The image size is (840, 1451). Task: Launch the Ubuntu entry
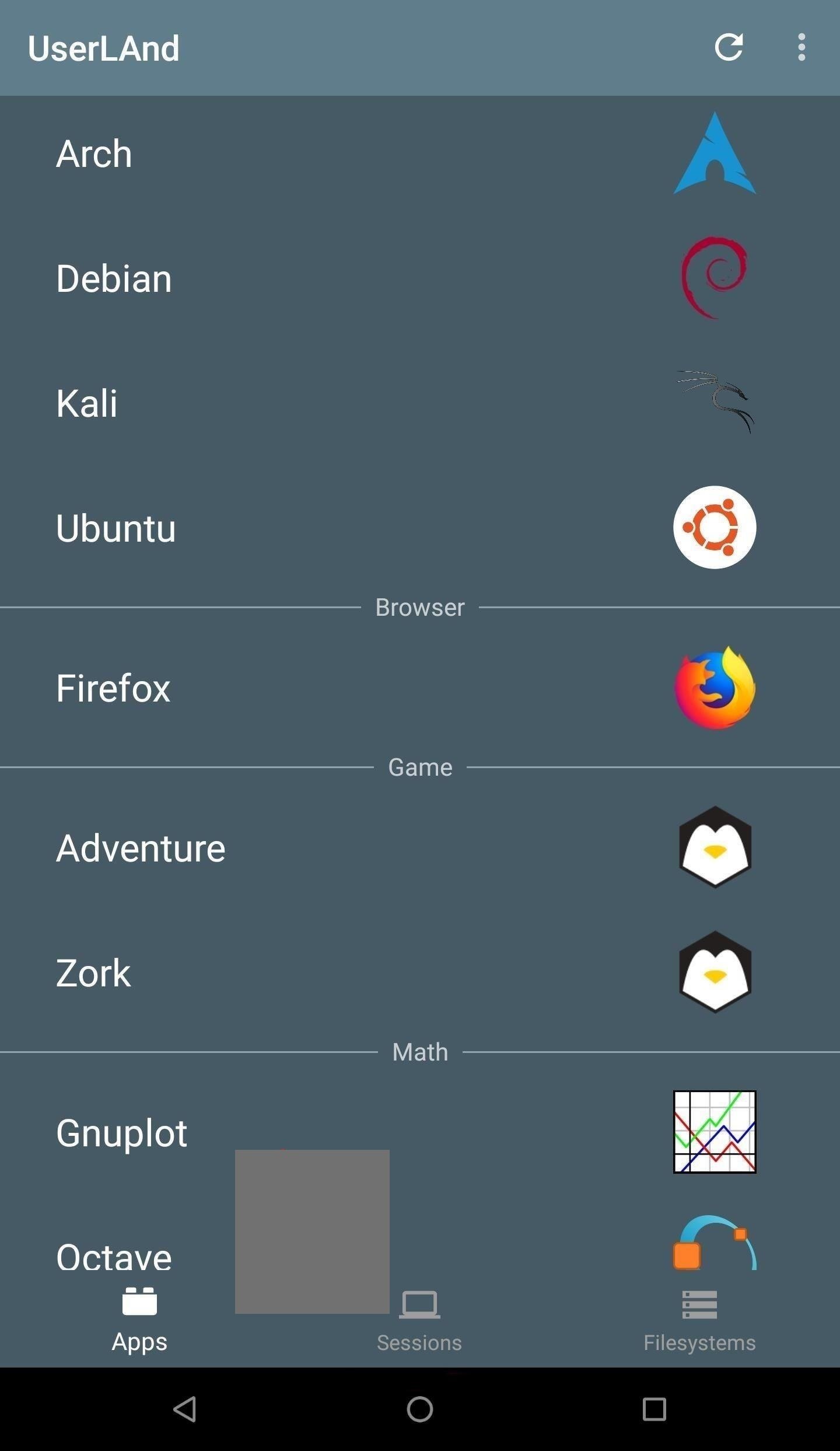420,528
